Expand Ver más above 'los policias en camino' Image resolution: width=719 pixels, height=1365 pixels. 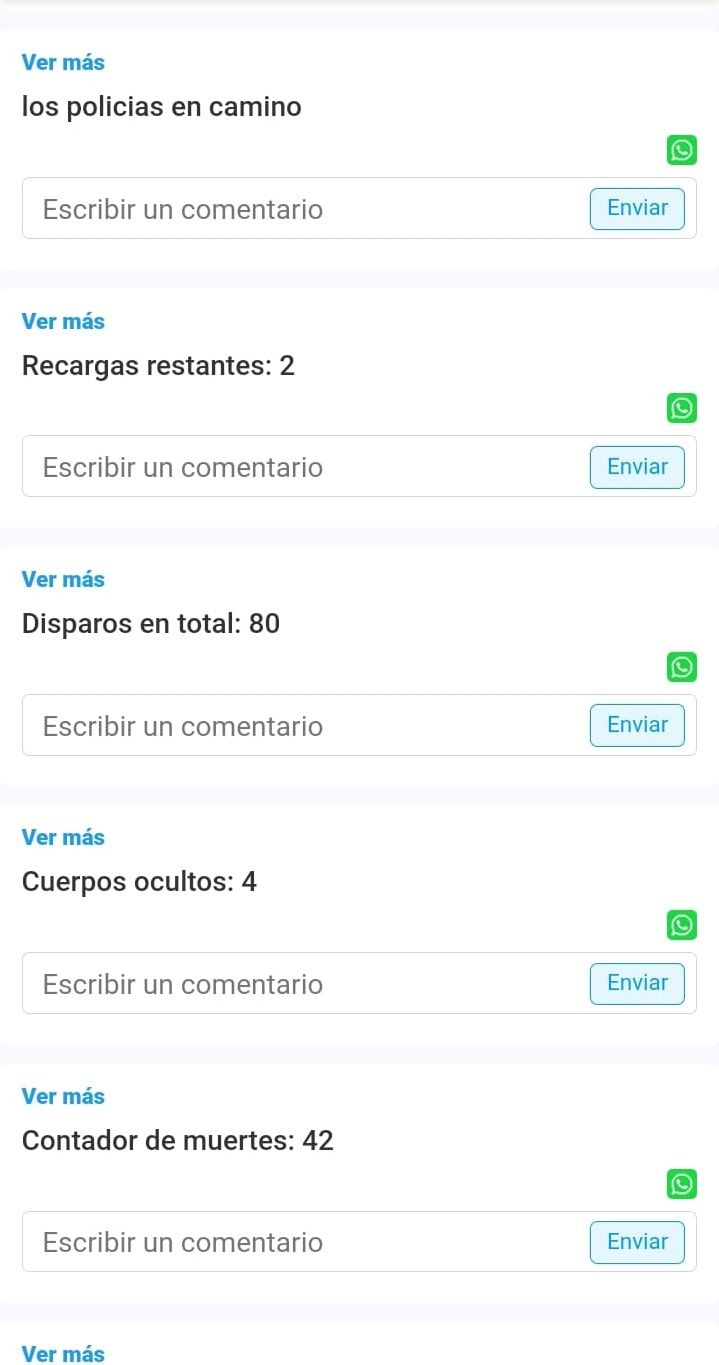point(63,63)
